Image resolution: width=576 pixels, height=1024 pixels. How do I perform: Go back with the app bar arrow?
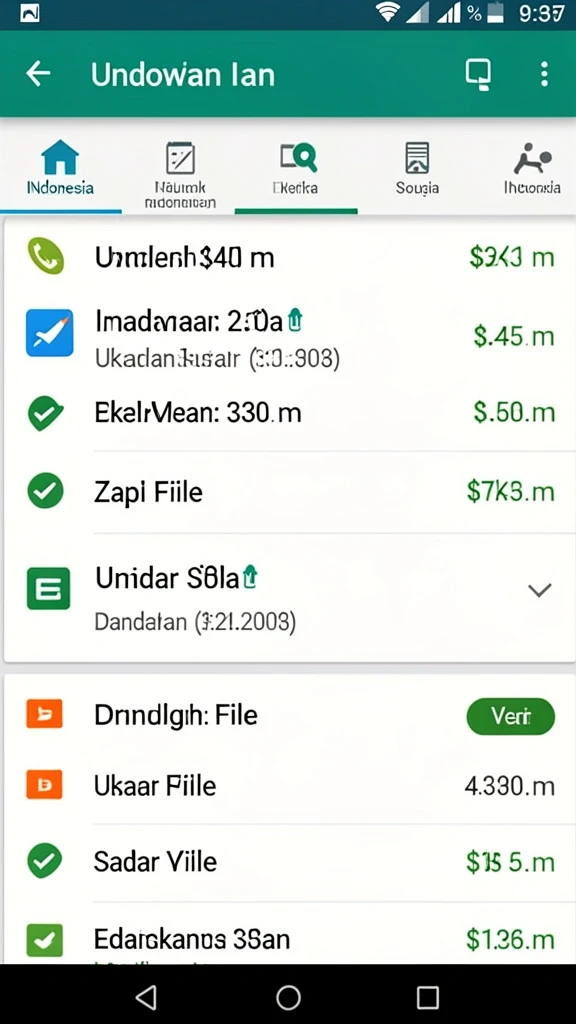pos(38,74)
